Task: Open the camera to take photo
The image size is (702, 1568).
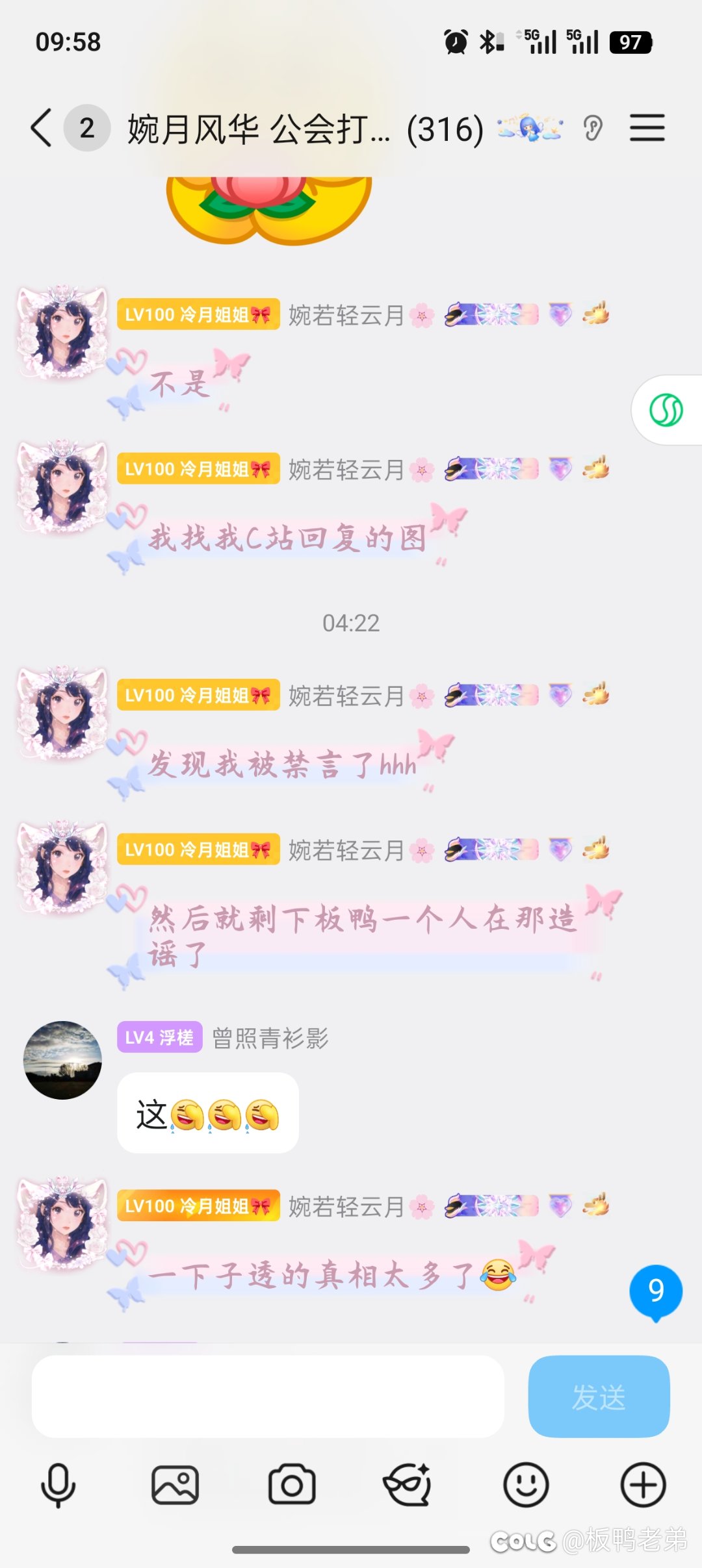Action: click(x=292, y=1485)
